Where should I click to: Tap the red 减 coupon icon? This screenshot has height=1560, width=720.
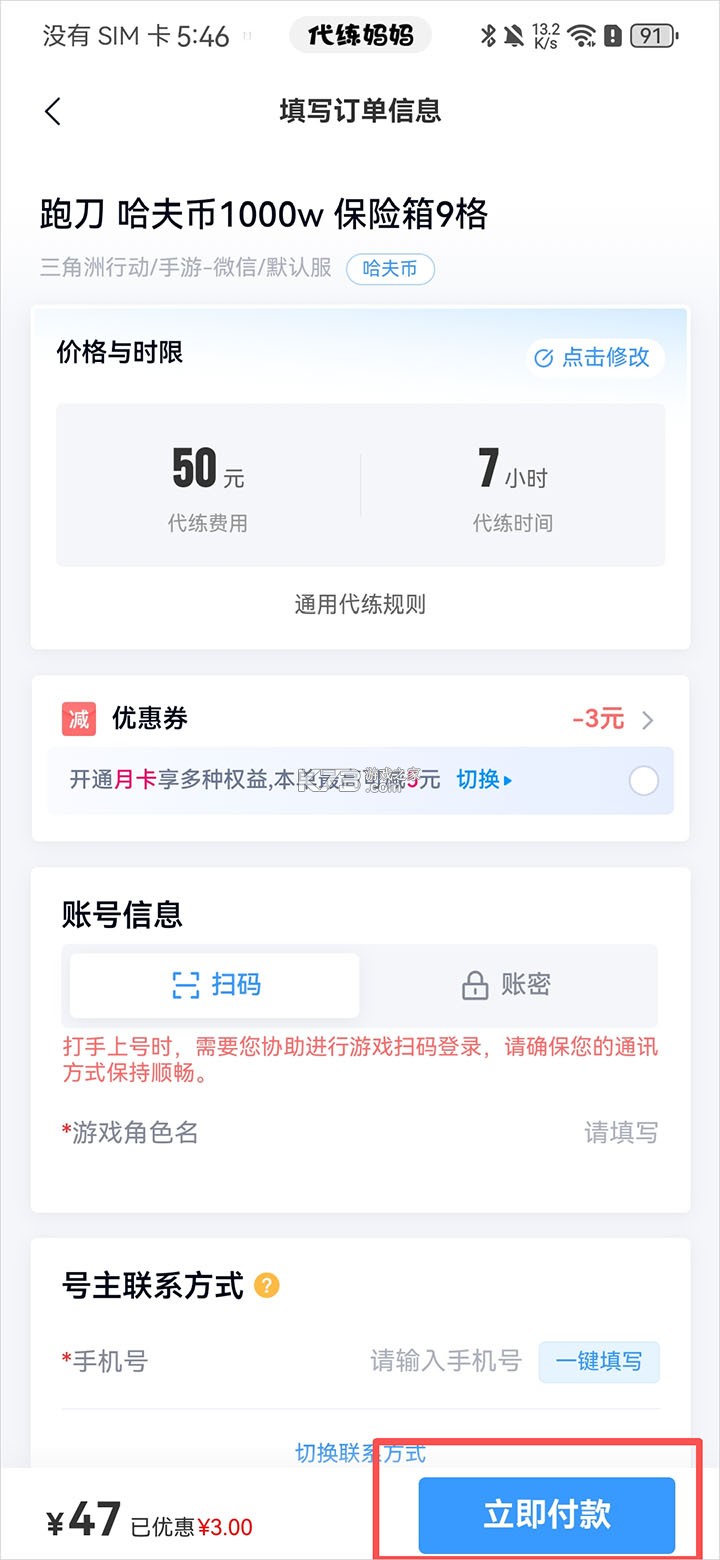(78, 719)
